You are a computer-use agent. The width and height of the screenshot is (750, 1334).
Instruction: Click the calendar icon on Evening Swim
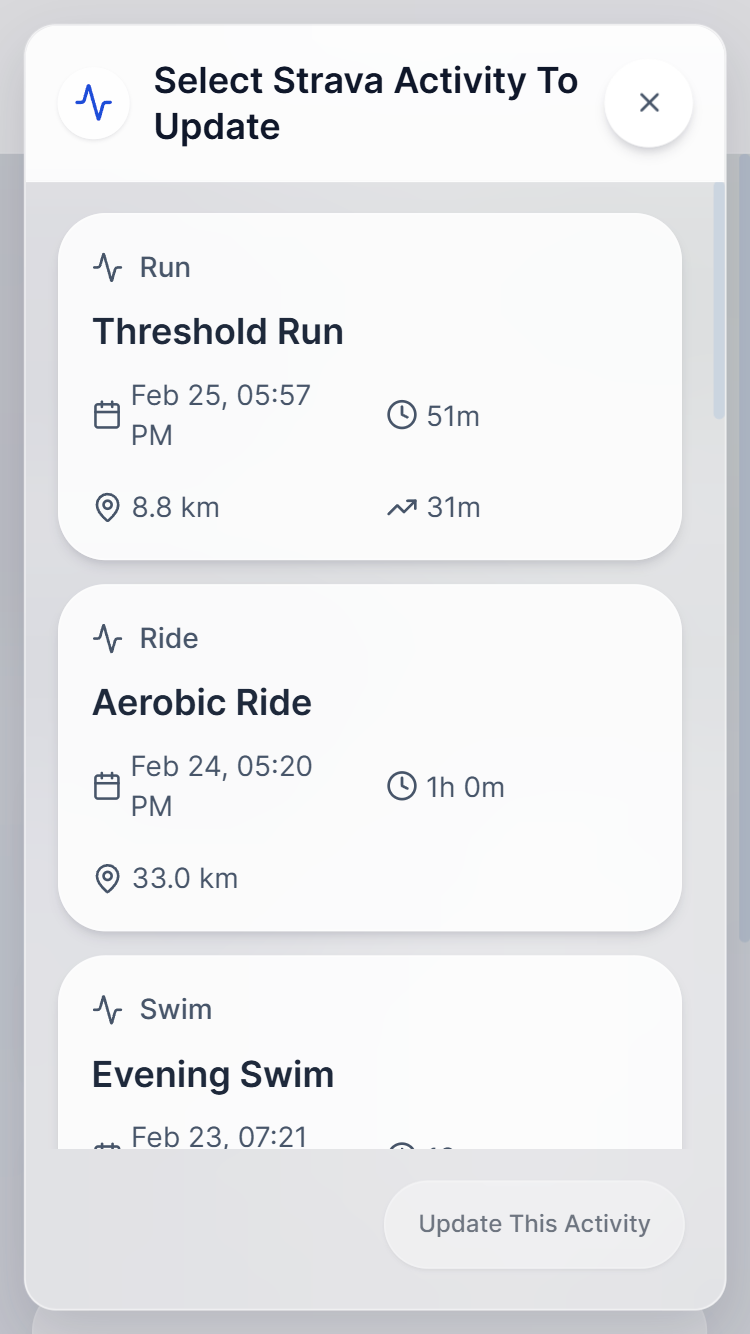point(106,1140)
